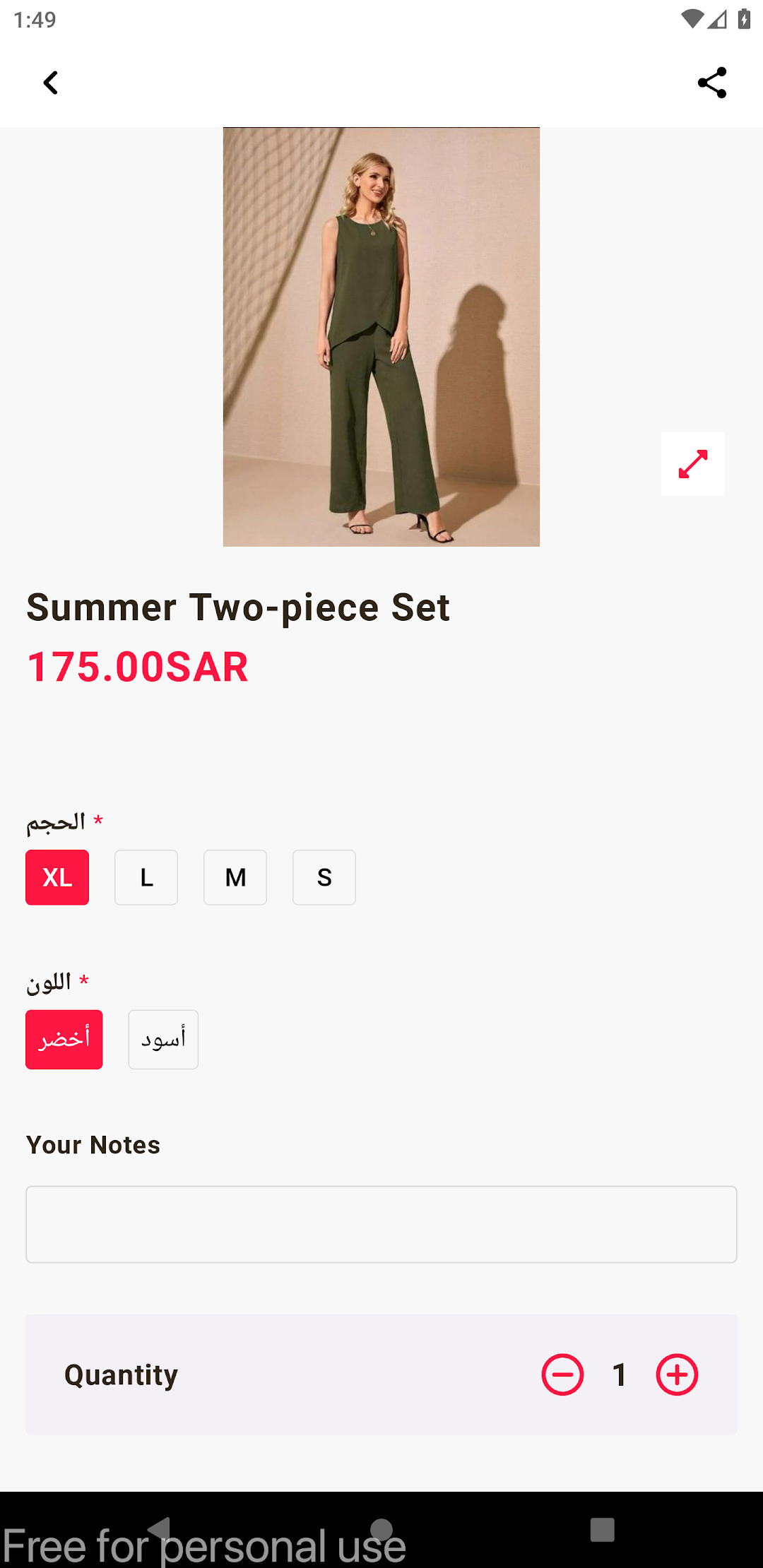Go back using the top arrow

[x=51, y=83]
